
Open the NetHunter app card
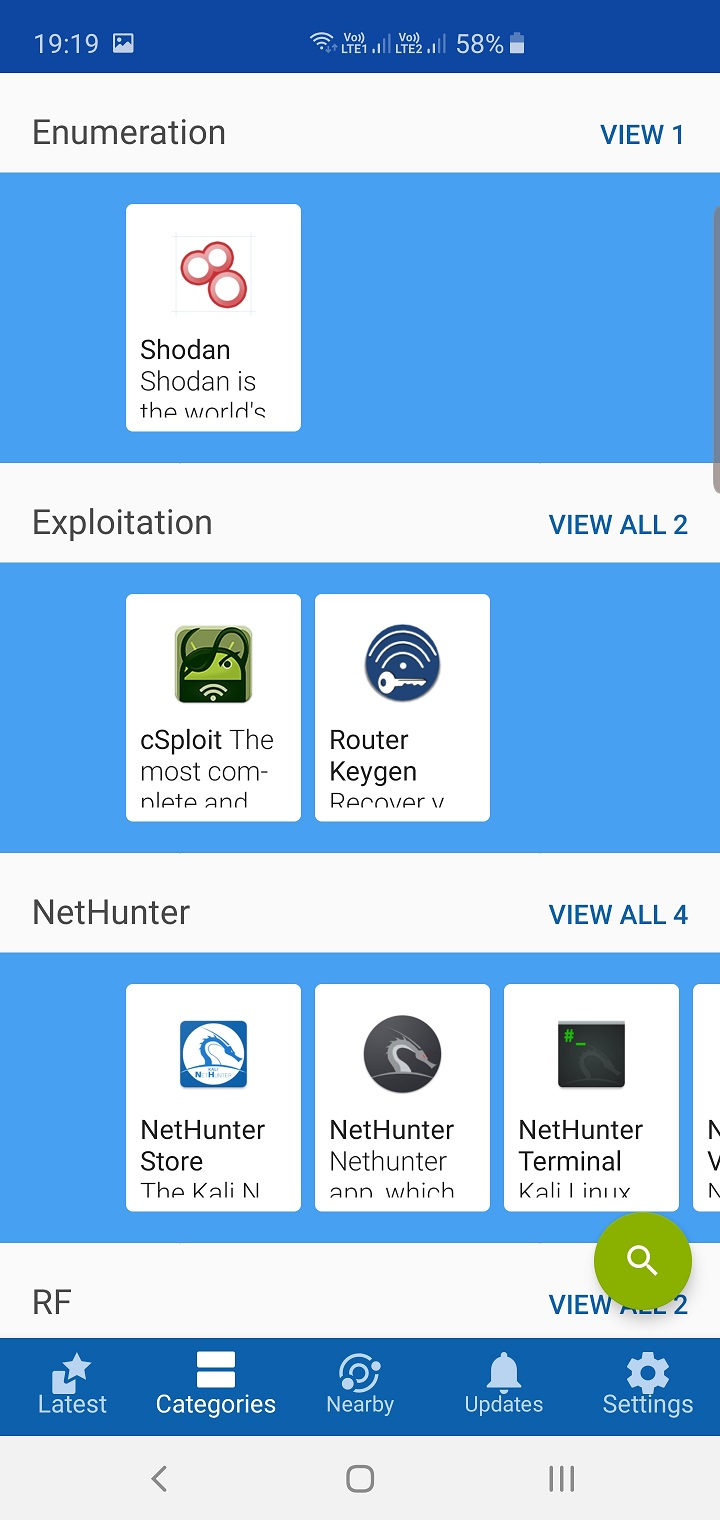point(402,1098)
